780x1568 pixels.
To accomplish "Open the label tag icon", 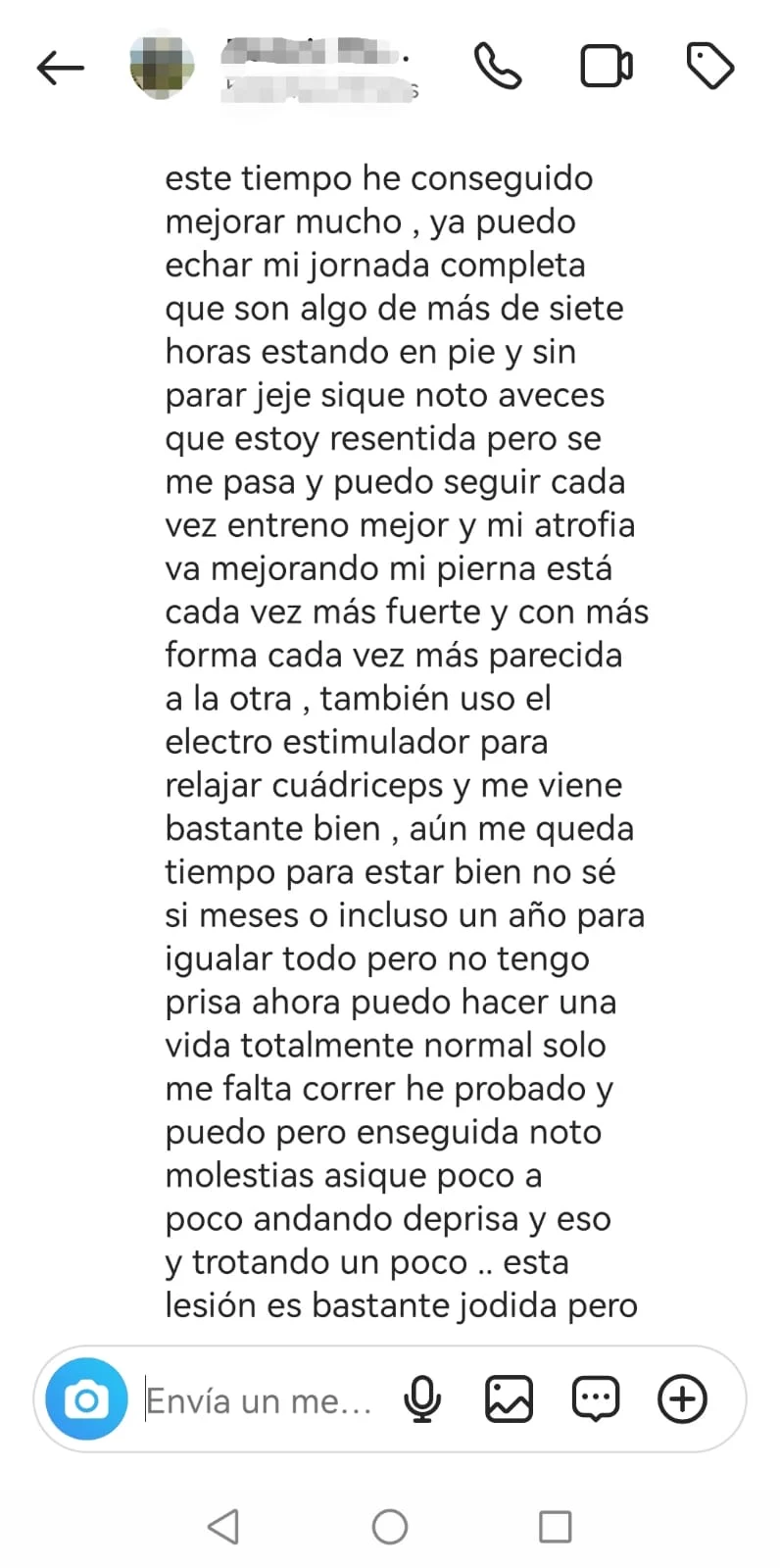I will [x=709, y=67].
